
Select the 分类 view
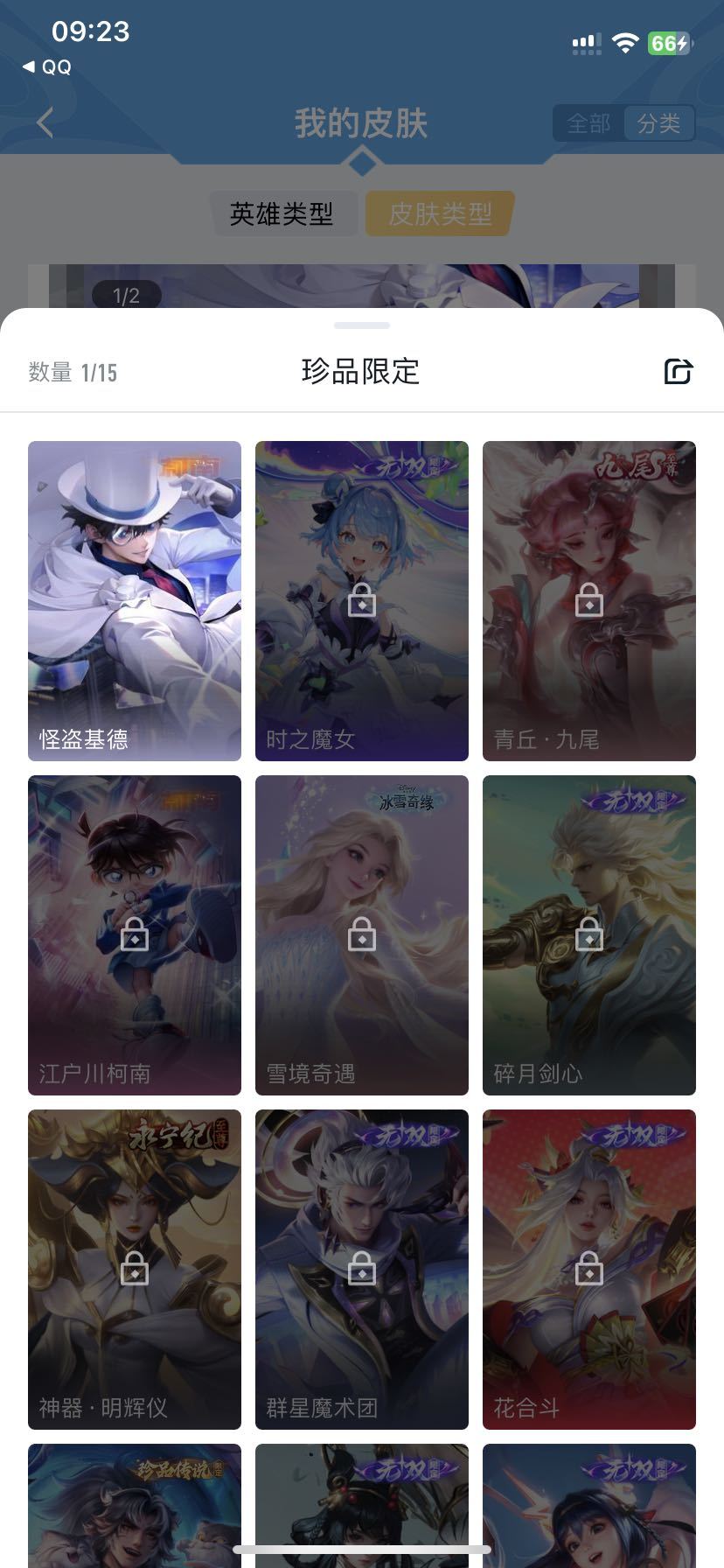pyautogui.click(x=658, y=123)
